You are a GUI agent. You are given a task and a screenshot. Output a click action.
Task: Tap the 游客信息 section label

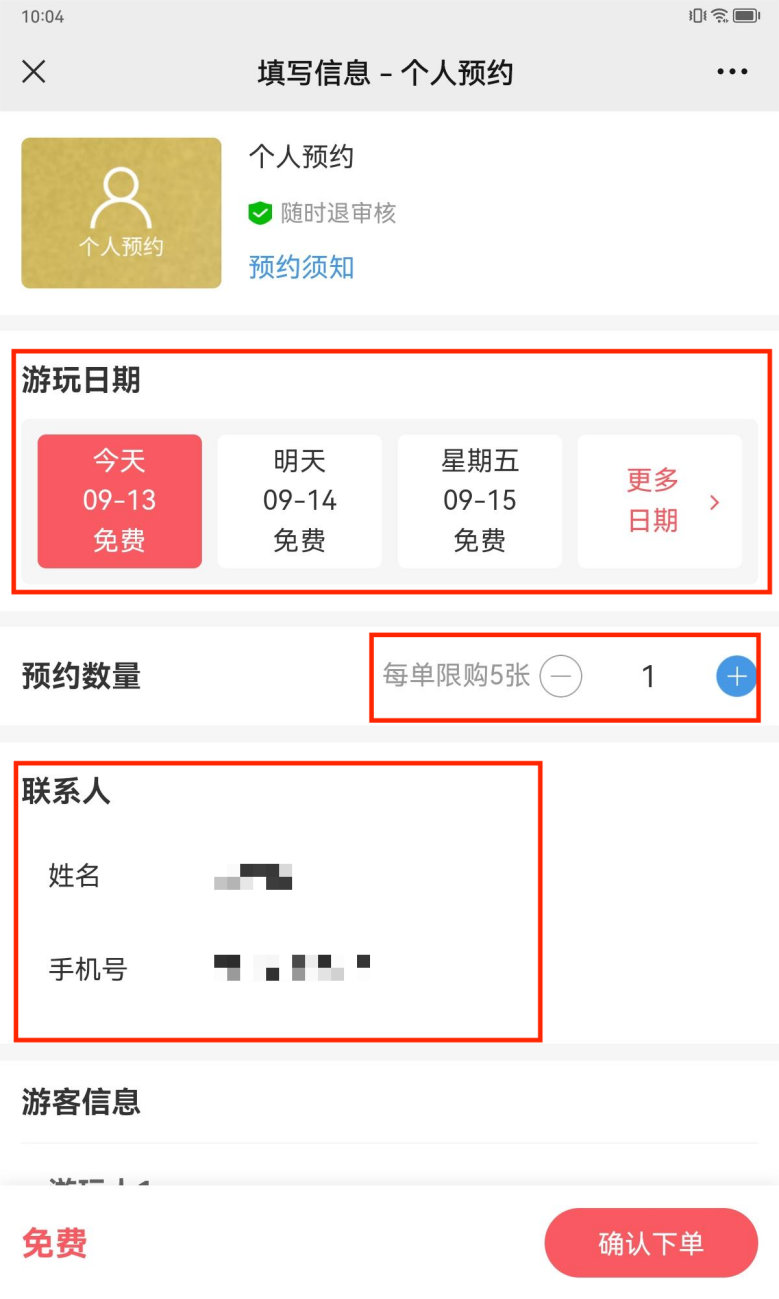[x=81, y=1102]
